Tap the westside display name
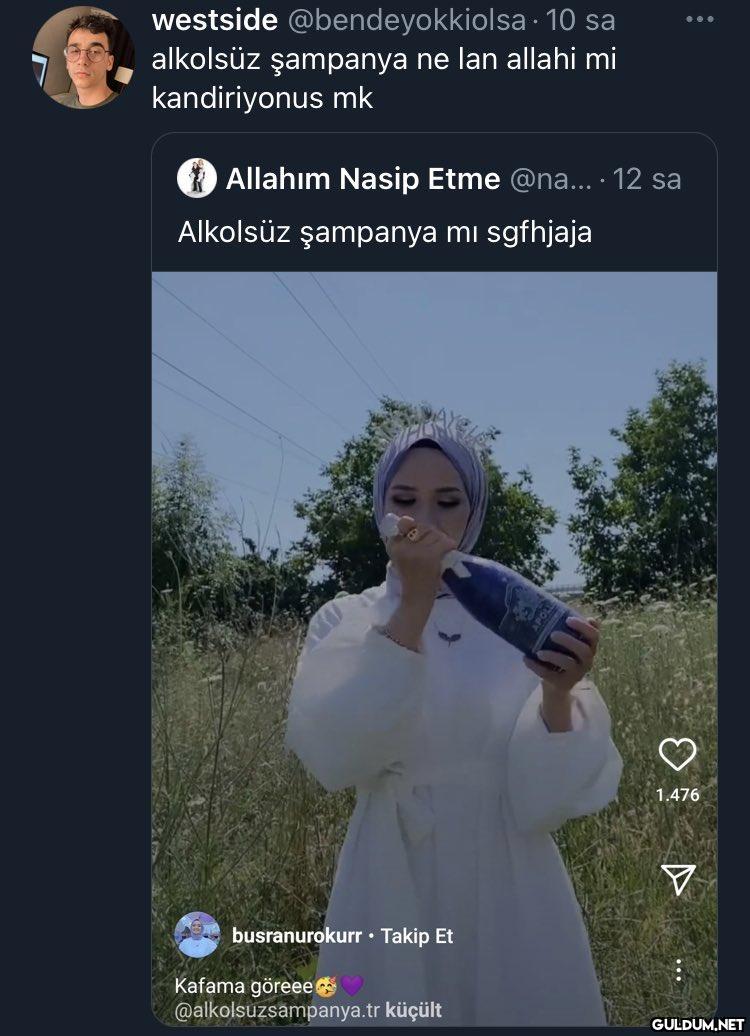 coord(214,20)
